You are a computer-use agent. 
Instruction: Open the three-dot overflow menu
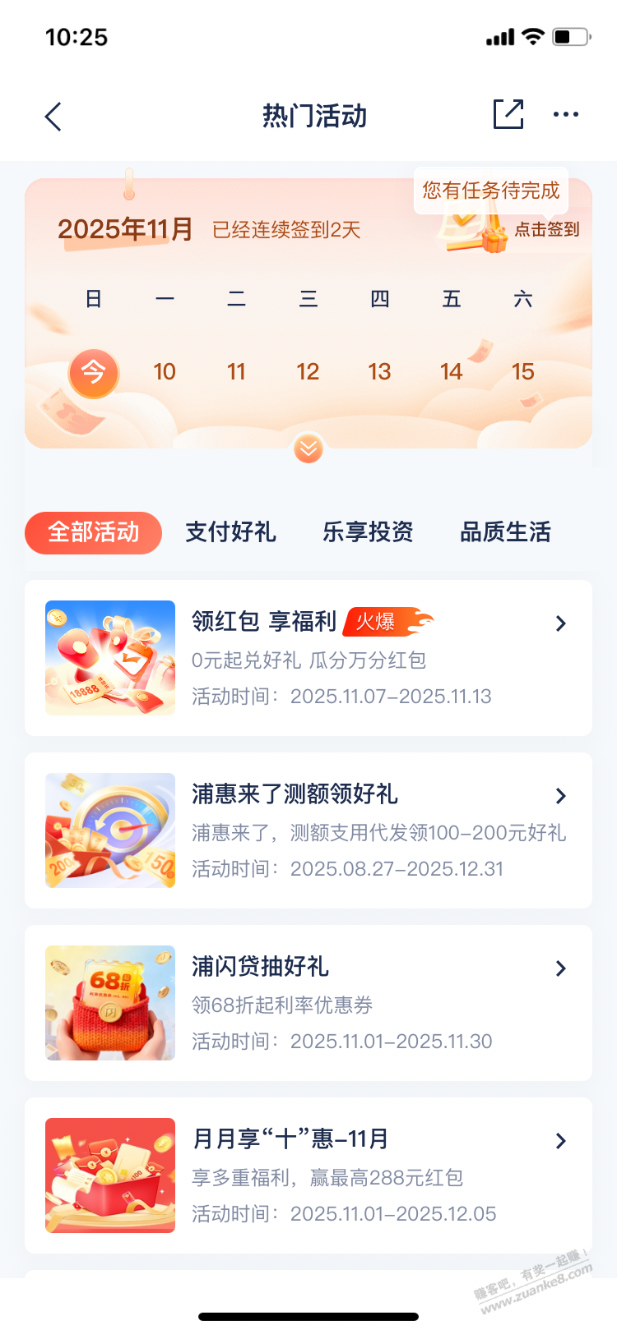point(566,115)
